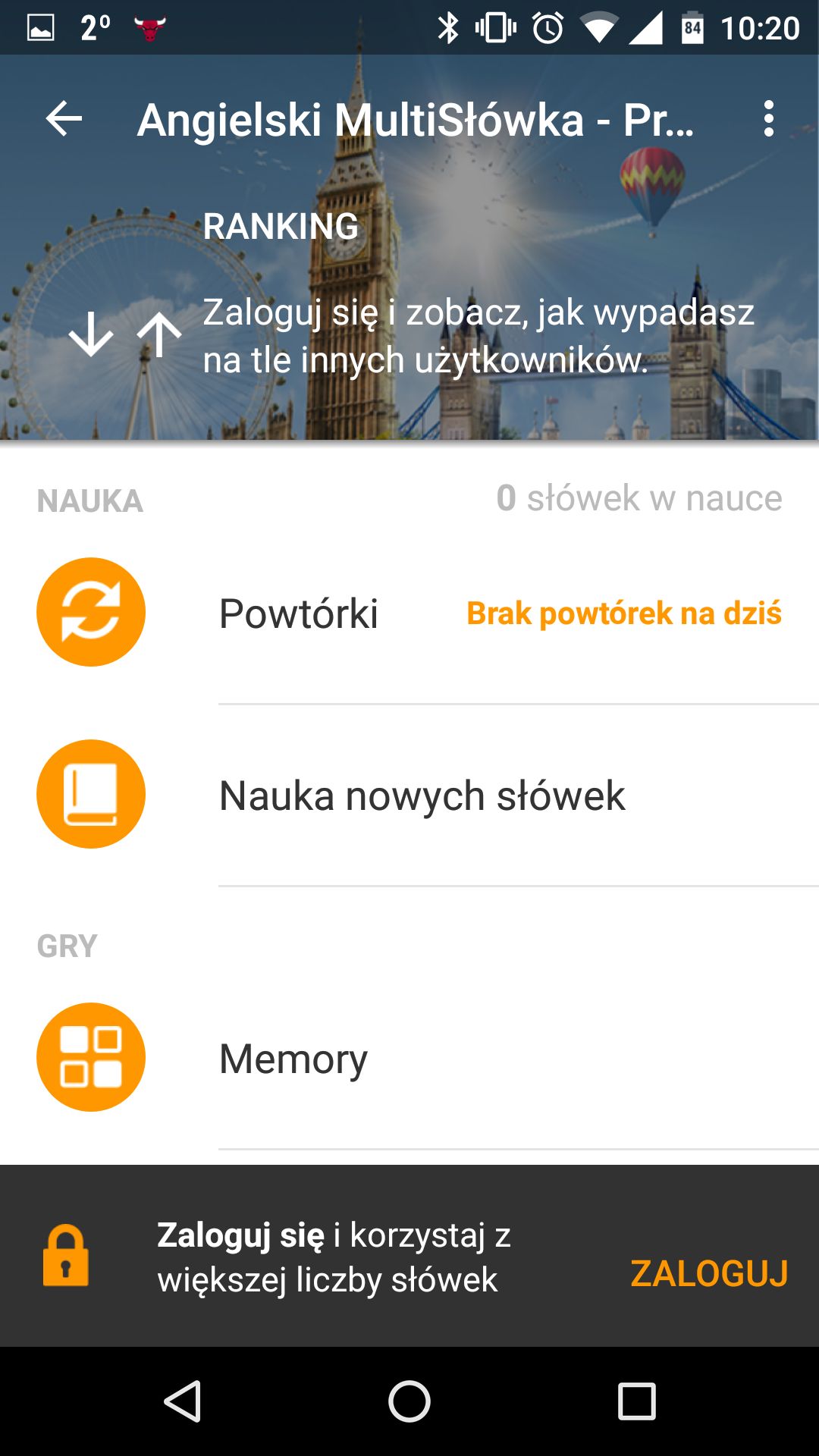Viewport: 819px width, 1456px height.
Task: Go to the Android home screen
Action: (x=409, y=1401)
